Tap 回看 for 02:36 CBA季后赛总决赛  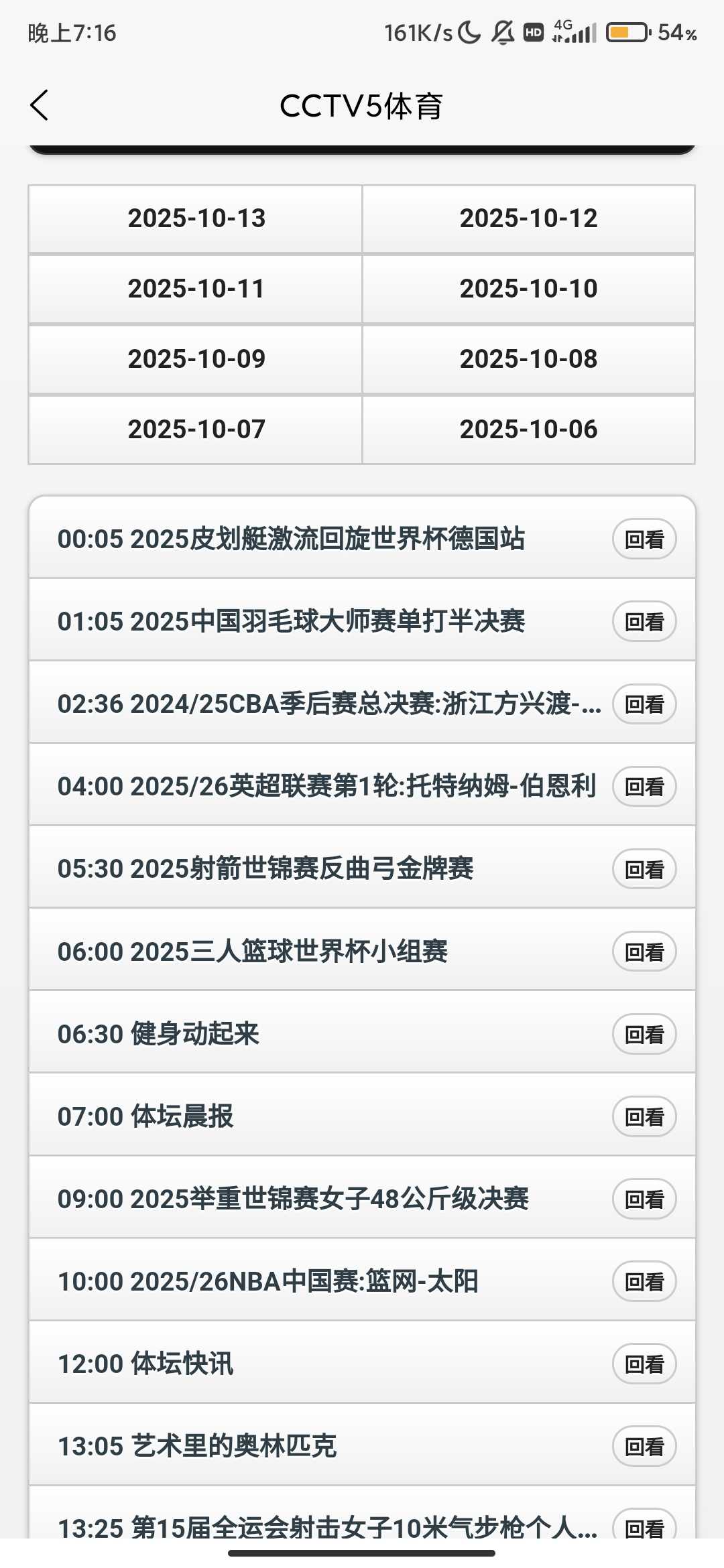click(x=644, y=704)
